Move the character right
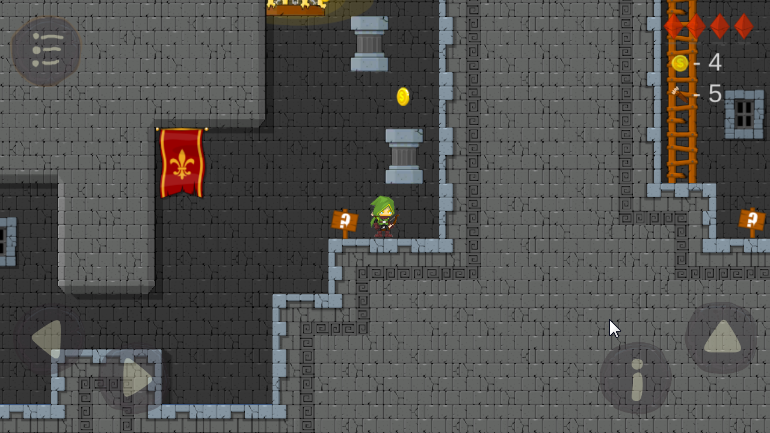This screenshot has height=433, width=770. tap(138, 379)
